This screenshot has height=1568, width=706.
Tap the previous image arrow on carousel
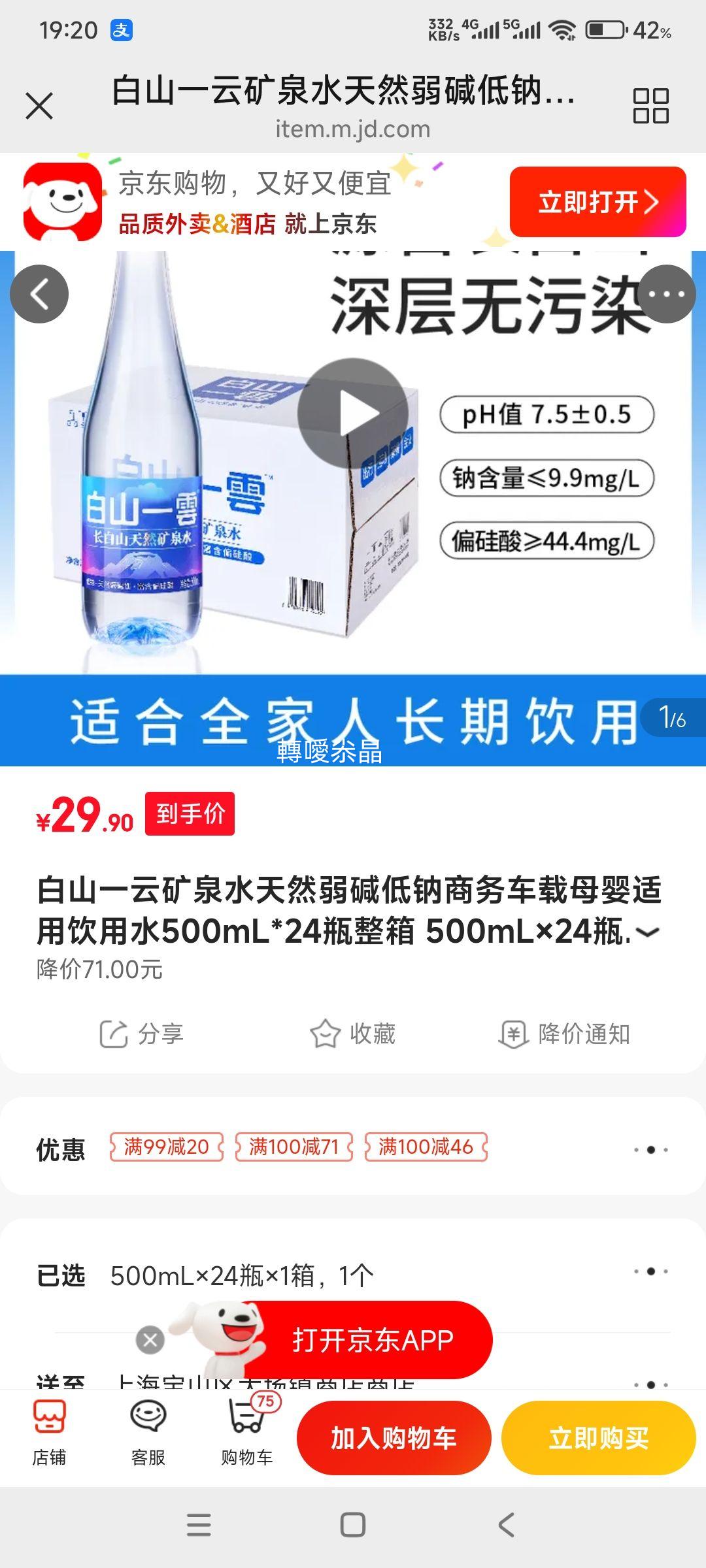pos(39,292)
